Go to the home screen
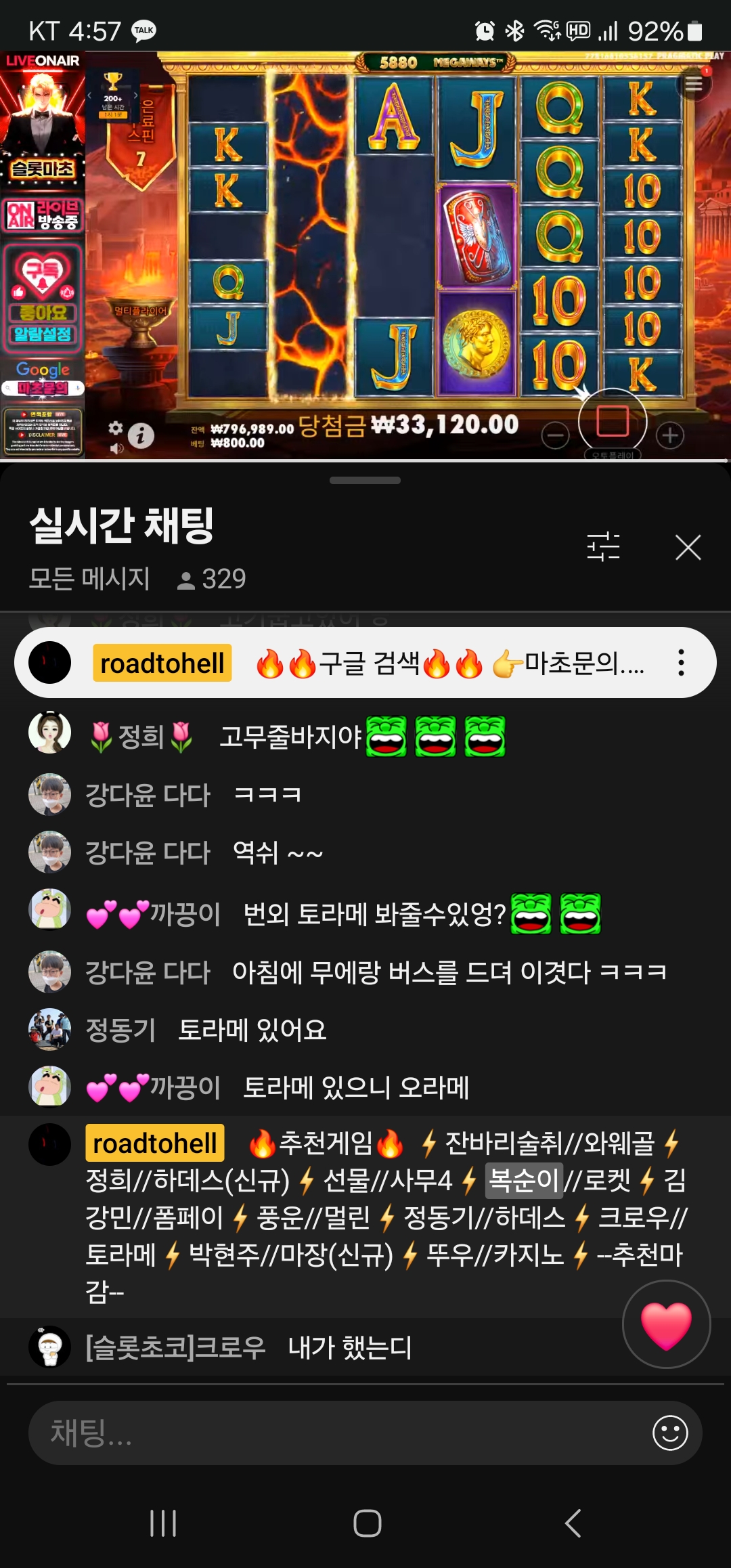The height and width of the screenshot is (1568, 731). (367, 1523)
